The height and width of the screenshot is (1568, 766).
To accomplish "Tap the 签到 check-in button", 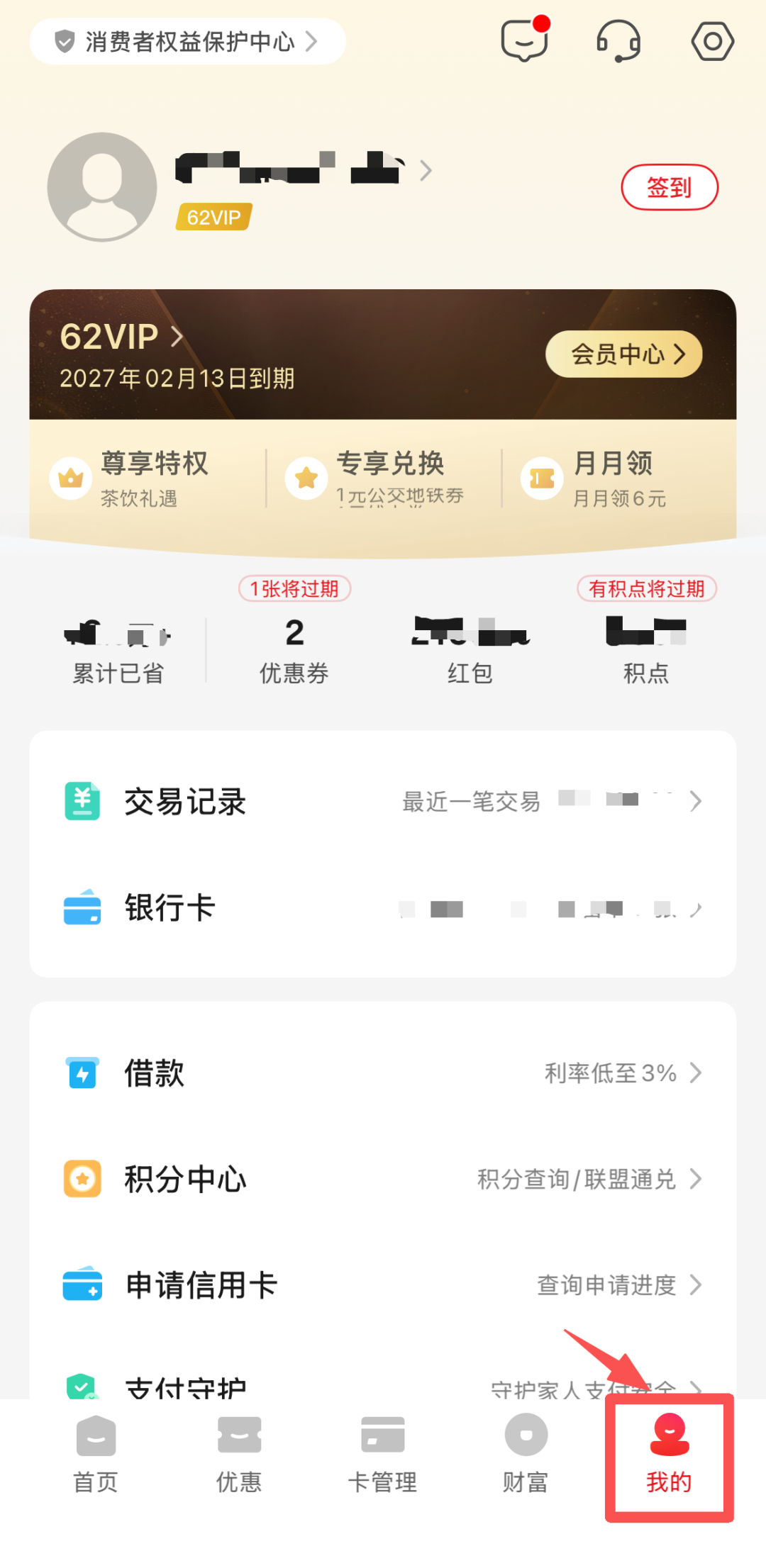I will (669, 188).
